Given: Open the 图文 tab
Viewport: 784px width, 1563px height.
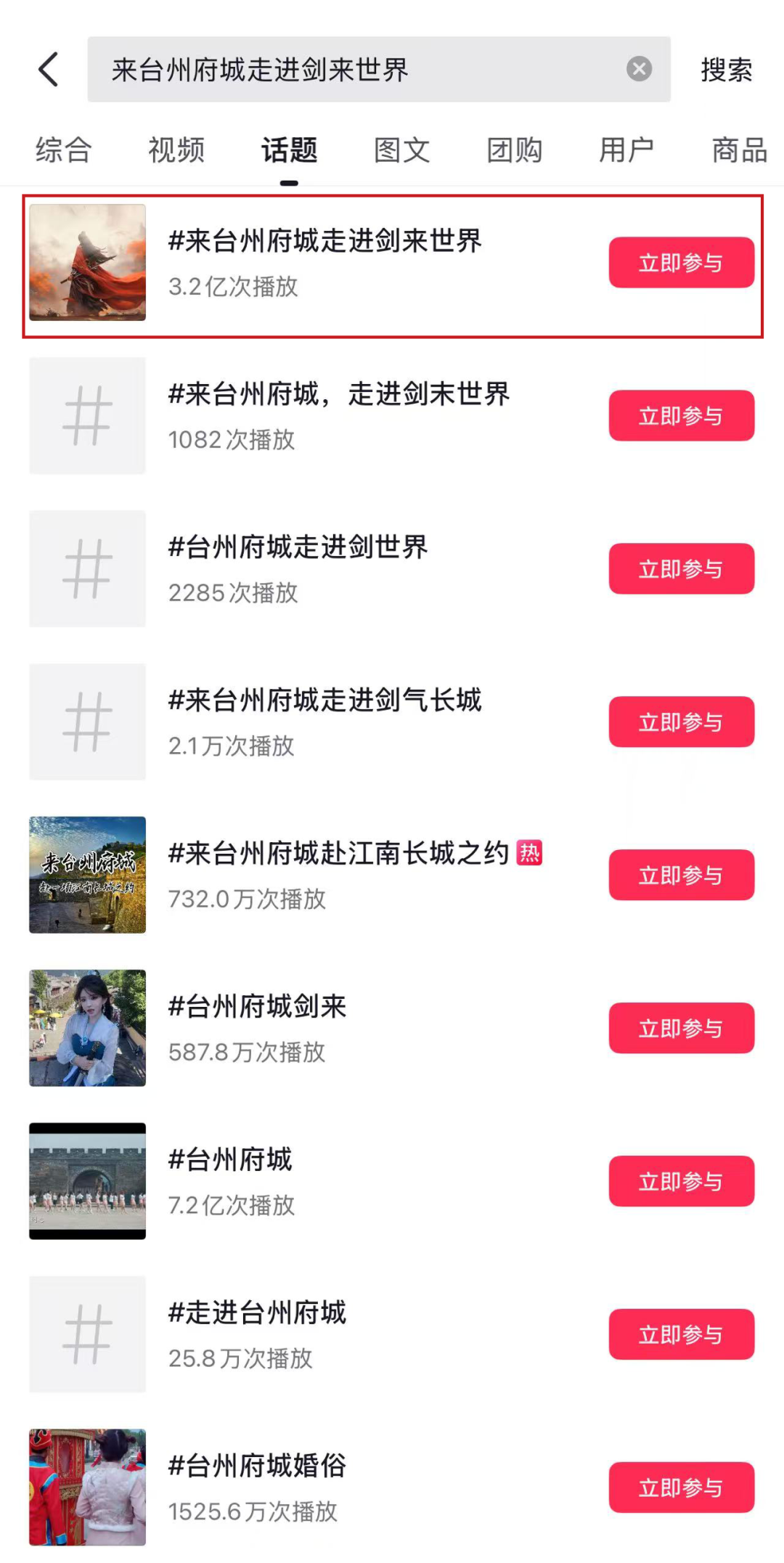Looking at the screenshot, I should coord(402,150).
